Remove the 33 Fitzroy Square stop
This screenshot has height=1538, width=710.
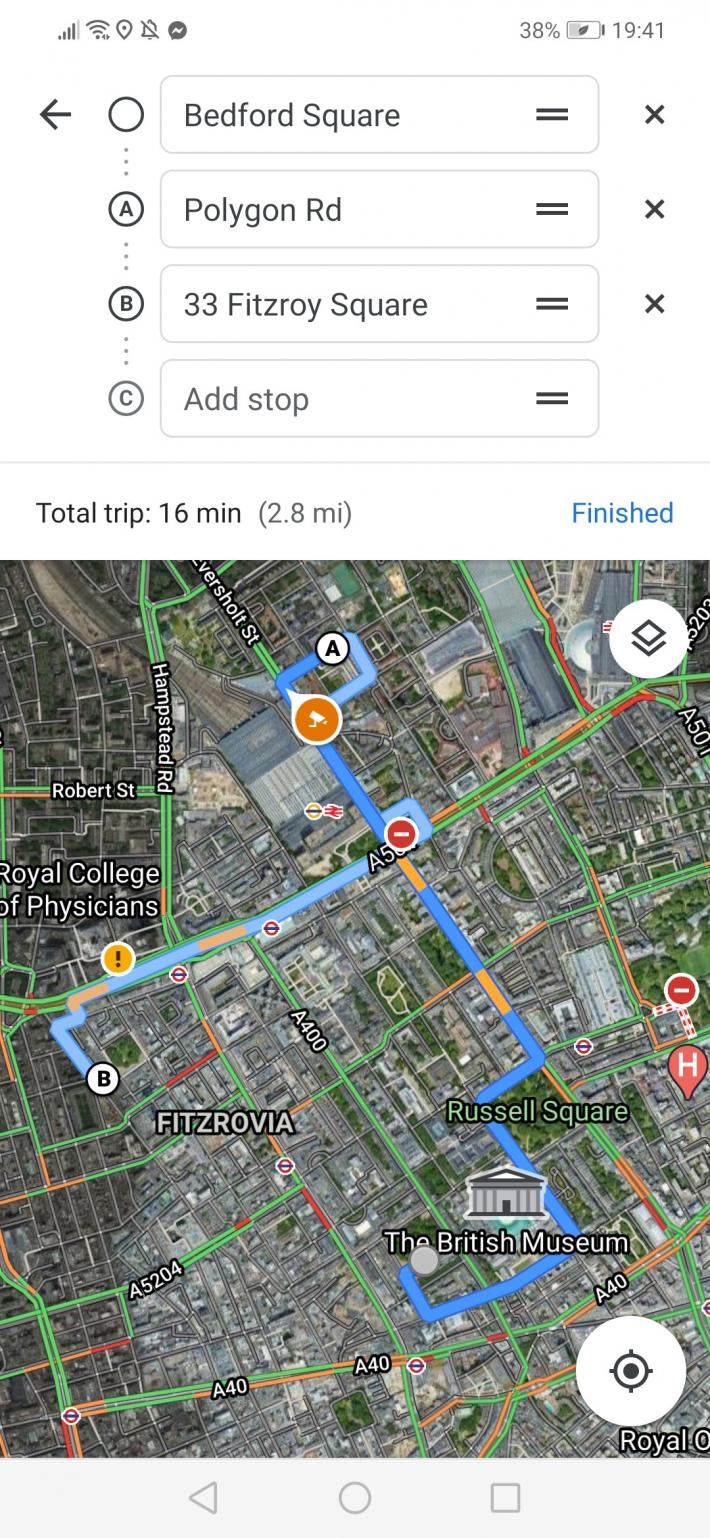click(654, 305)
